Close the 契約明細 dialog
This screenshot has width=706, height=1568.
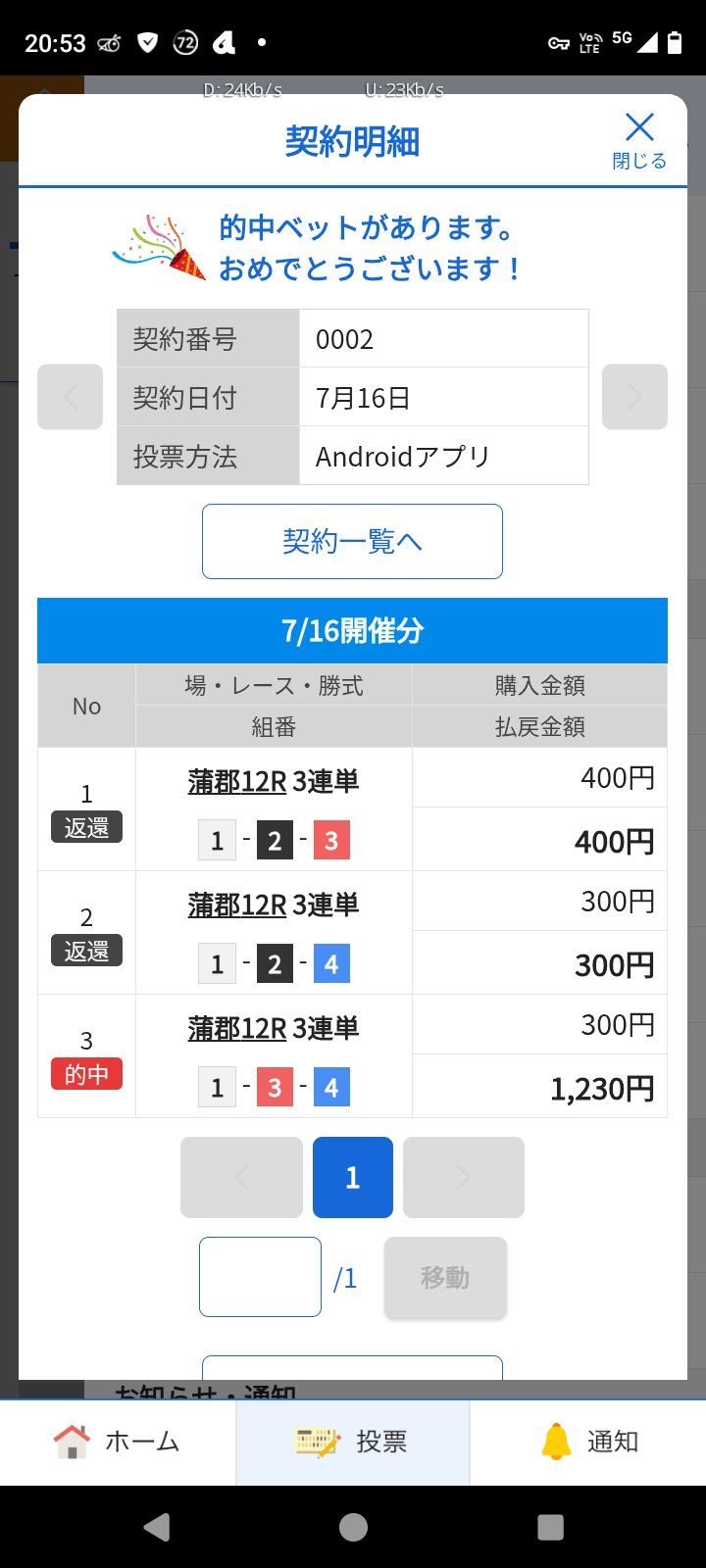(x=639, y=141)
